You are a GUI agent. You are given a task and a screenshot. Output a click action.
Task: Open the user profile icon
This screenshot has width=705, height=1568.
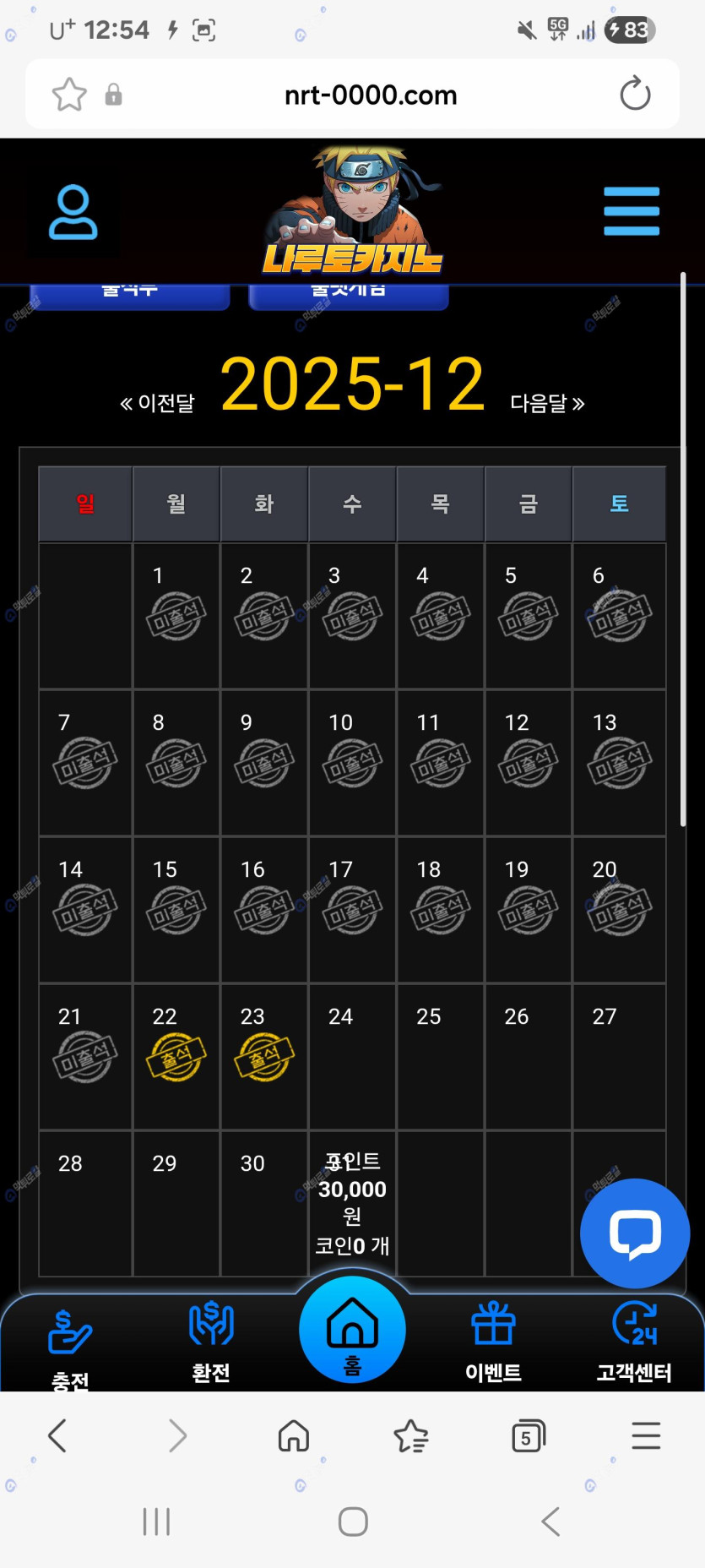tap(73, 212)
